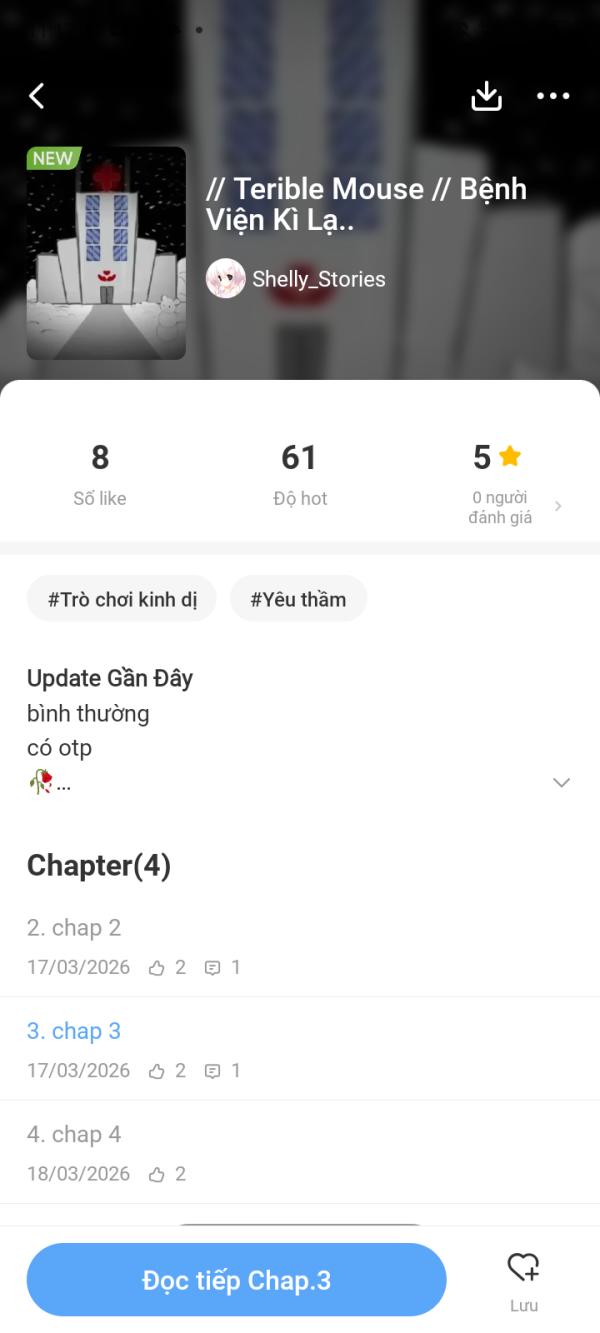Open chapter 2. chap 2
The height and width of the screenshot is (1333, 600).
(x=74, y=928)
